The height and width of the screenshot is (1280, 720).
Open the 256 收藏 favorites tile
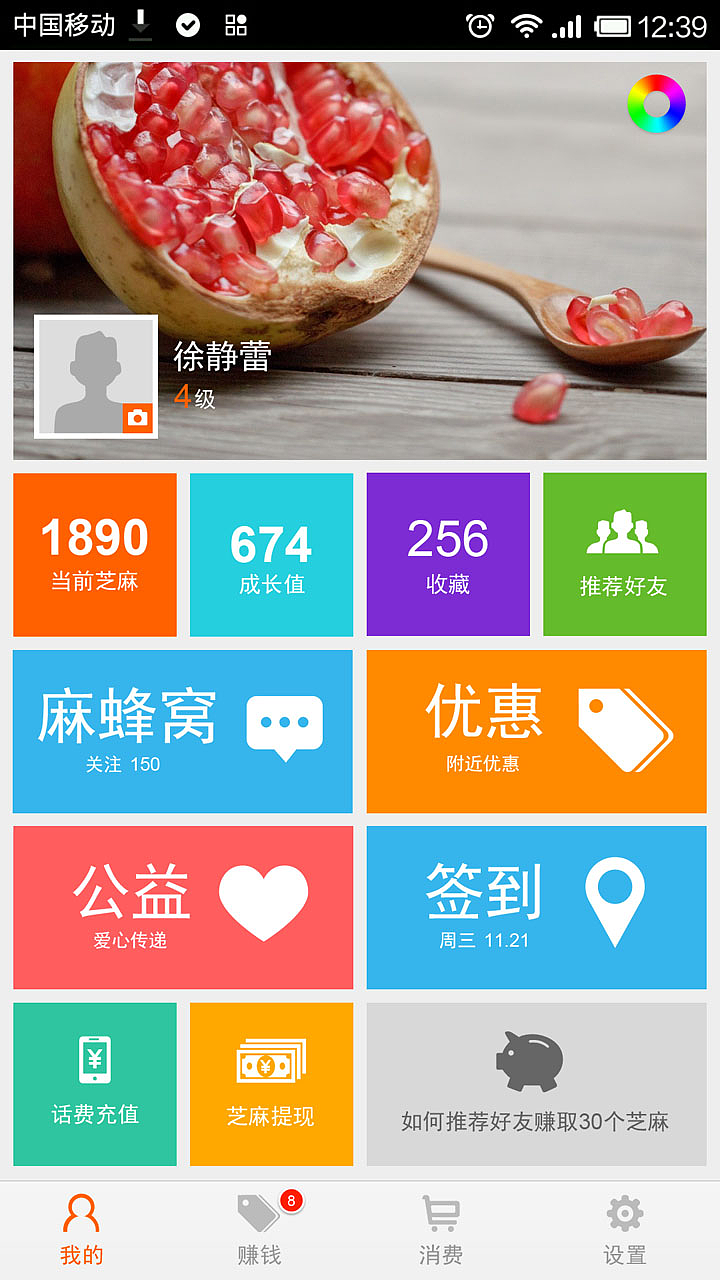(x=447, y=553)
